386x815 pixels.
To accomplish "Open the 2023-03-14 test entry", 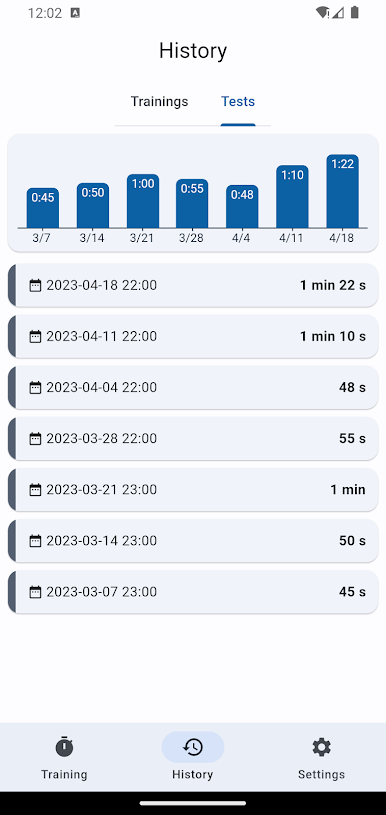I will coord(193,541).
